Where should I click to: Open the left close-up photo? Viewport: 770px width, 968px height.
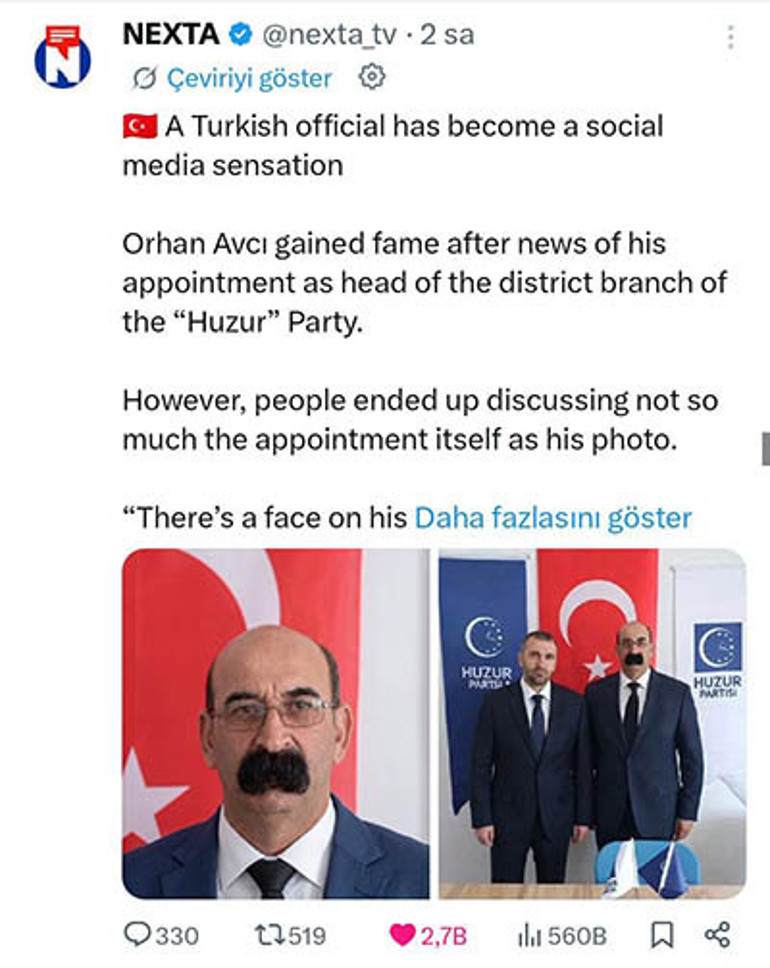(275, 722)
